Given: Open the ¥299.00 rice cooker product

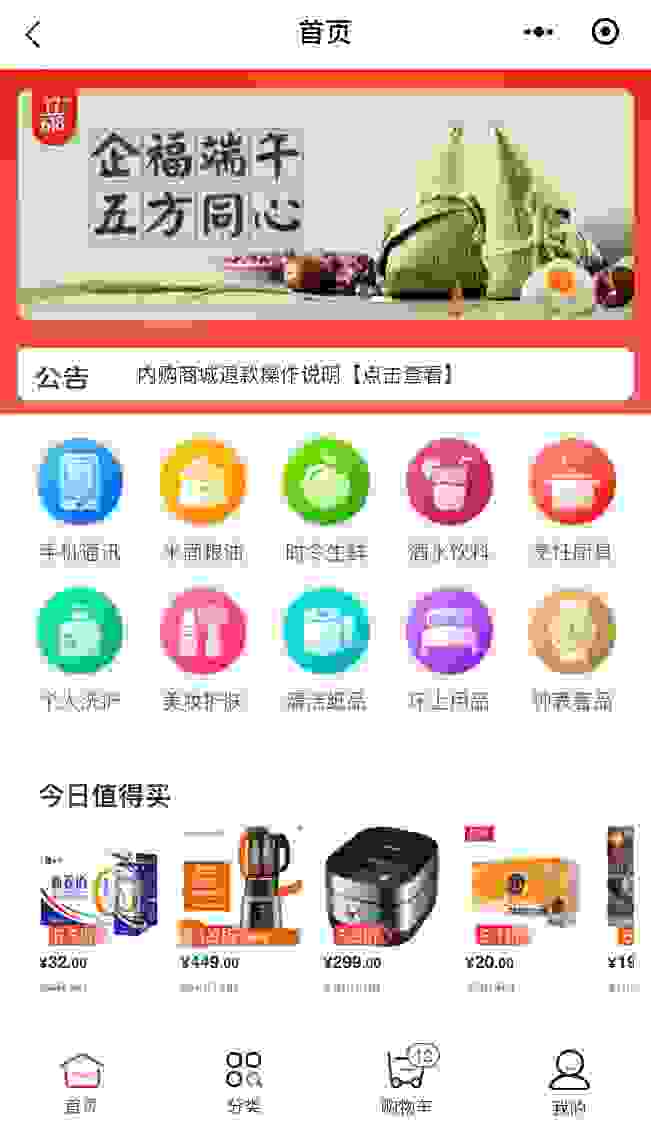Looking at the screenshot, I should [381, 908].
